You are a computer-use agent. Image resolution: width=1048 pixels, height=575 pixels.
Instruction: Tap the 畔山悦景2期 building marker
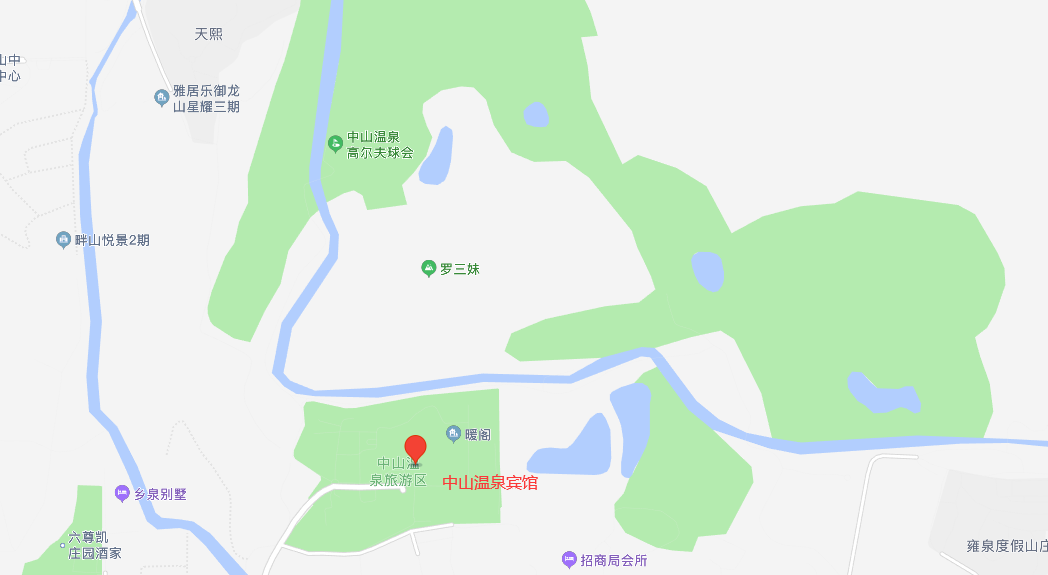63,240
